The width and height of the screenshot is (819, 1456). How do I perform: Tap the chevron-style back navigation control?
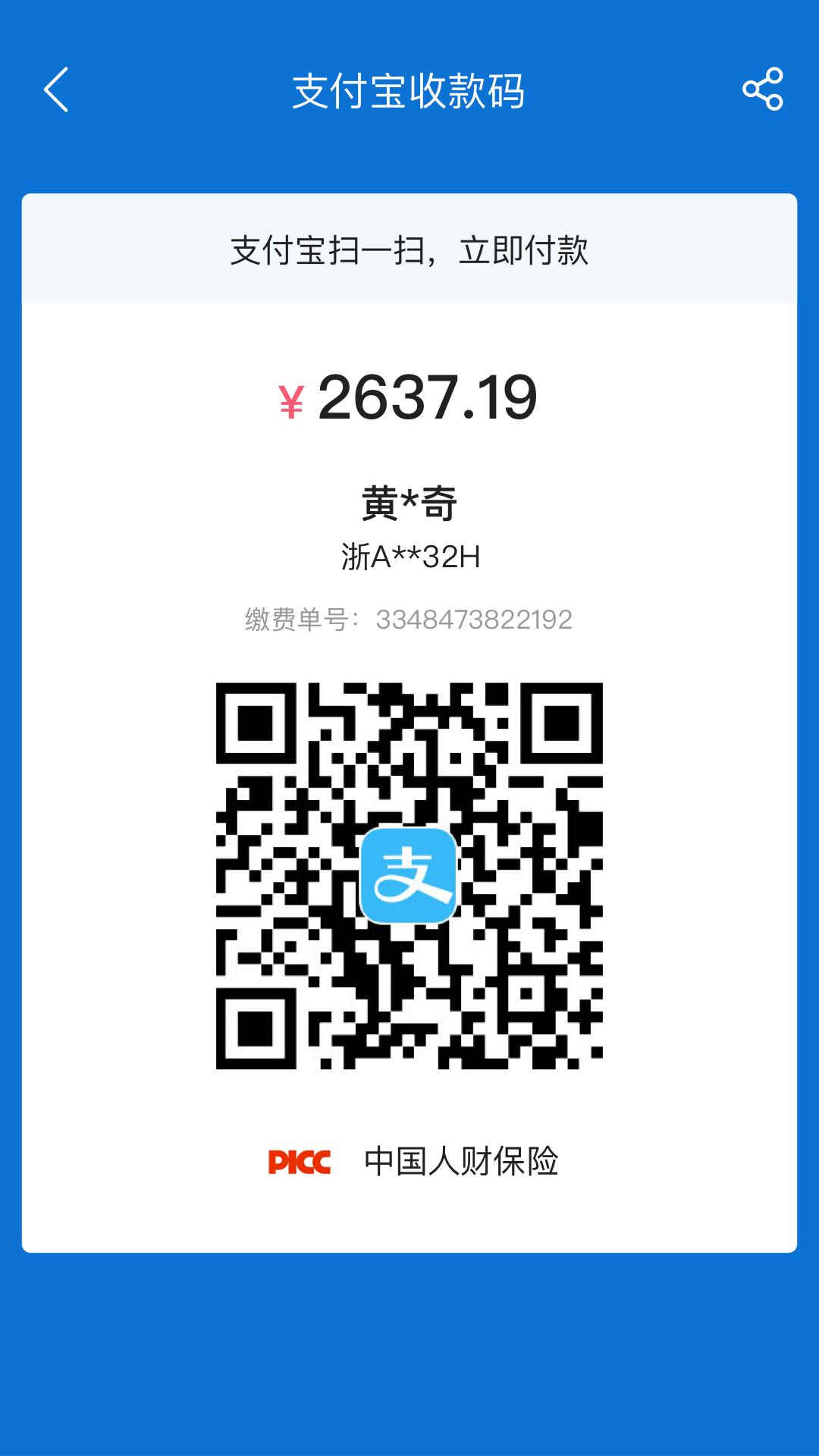pos(57,88)
